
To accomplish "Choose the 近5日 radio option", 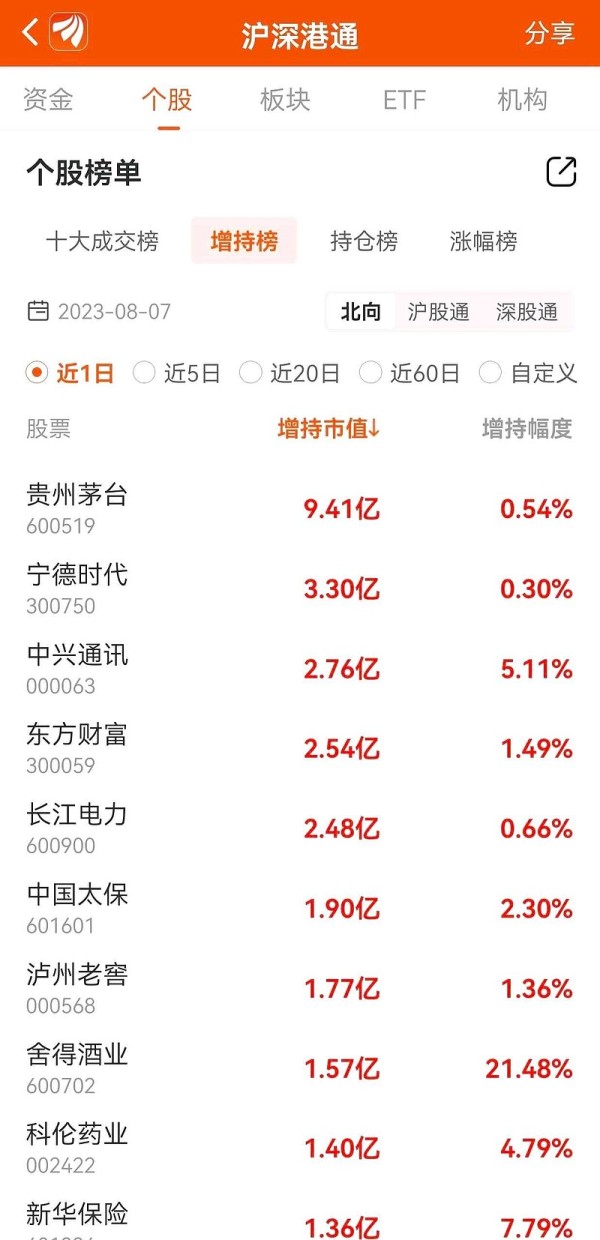I will tap(177, 374).
